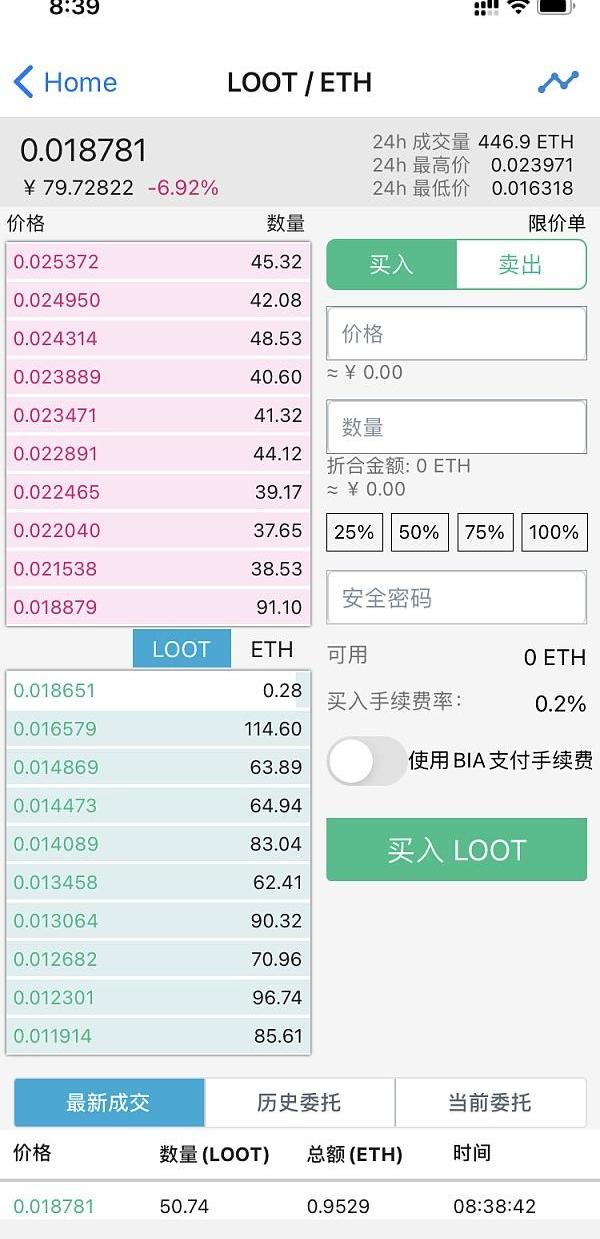
Task: Switch order book unit to ETH
Action: [272, 649]
